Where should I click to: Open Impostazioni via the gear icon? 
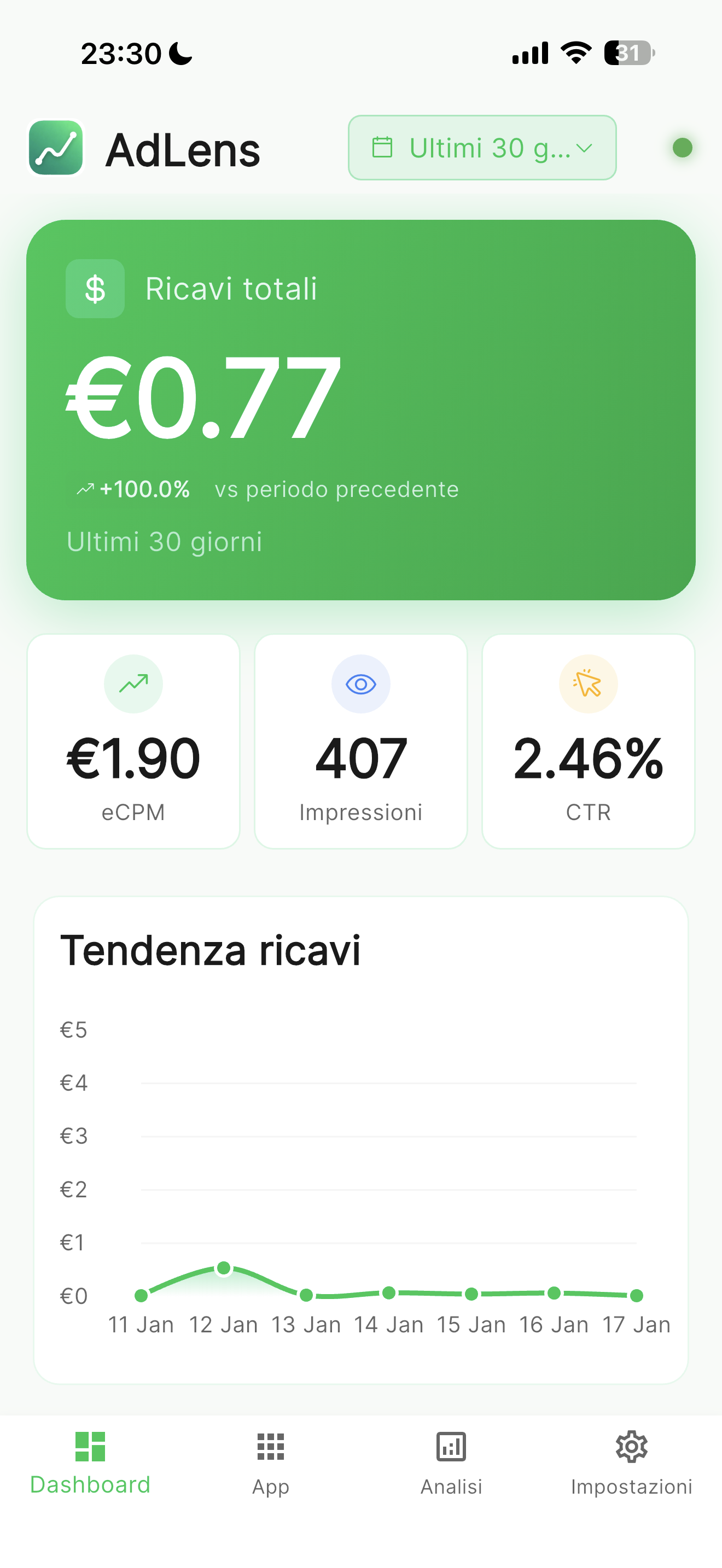tap(631, 1448)
